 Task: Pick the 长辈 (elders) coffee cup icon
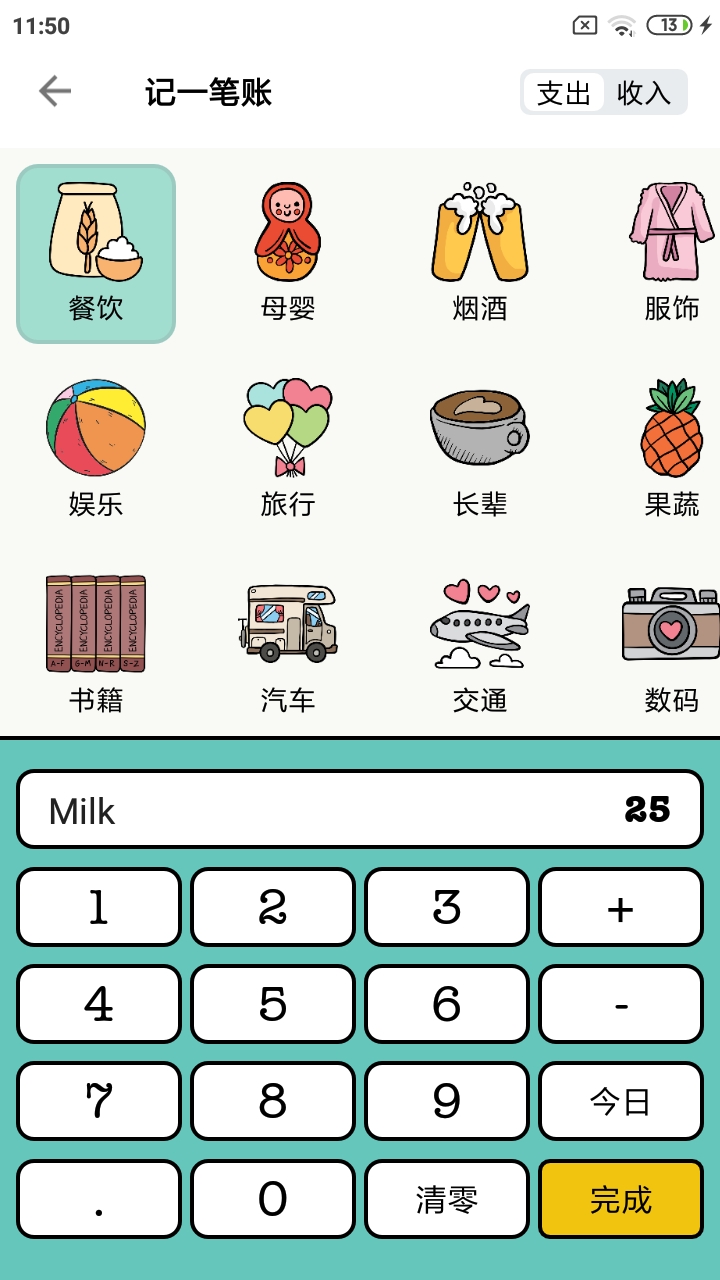479,428
